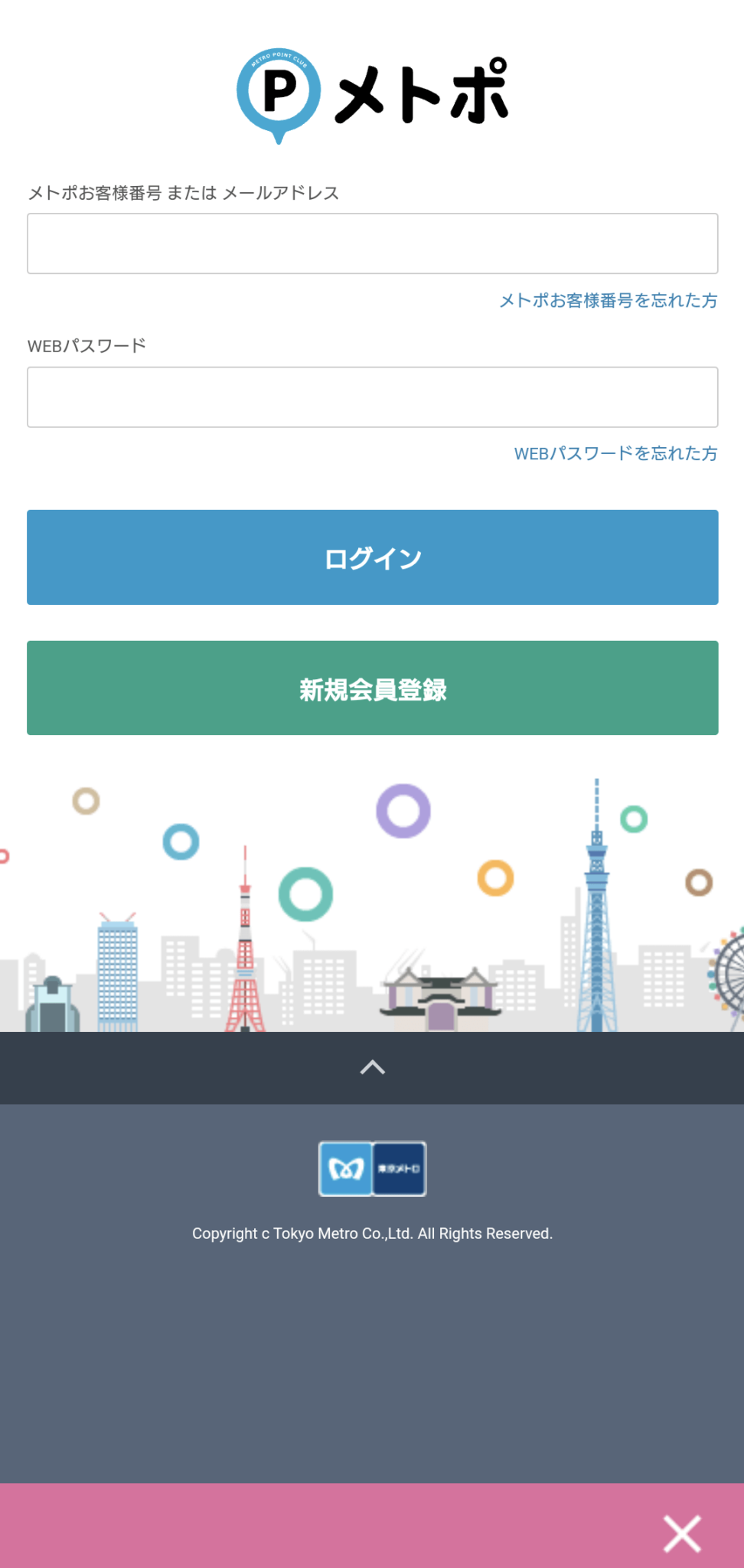This screenshot has width=744, height=1568.
Task: Focus the WEBパスワード input field
Action: coord(372,396)
